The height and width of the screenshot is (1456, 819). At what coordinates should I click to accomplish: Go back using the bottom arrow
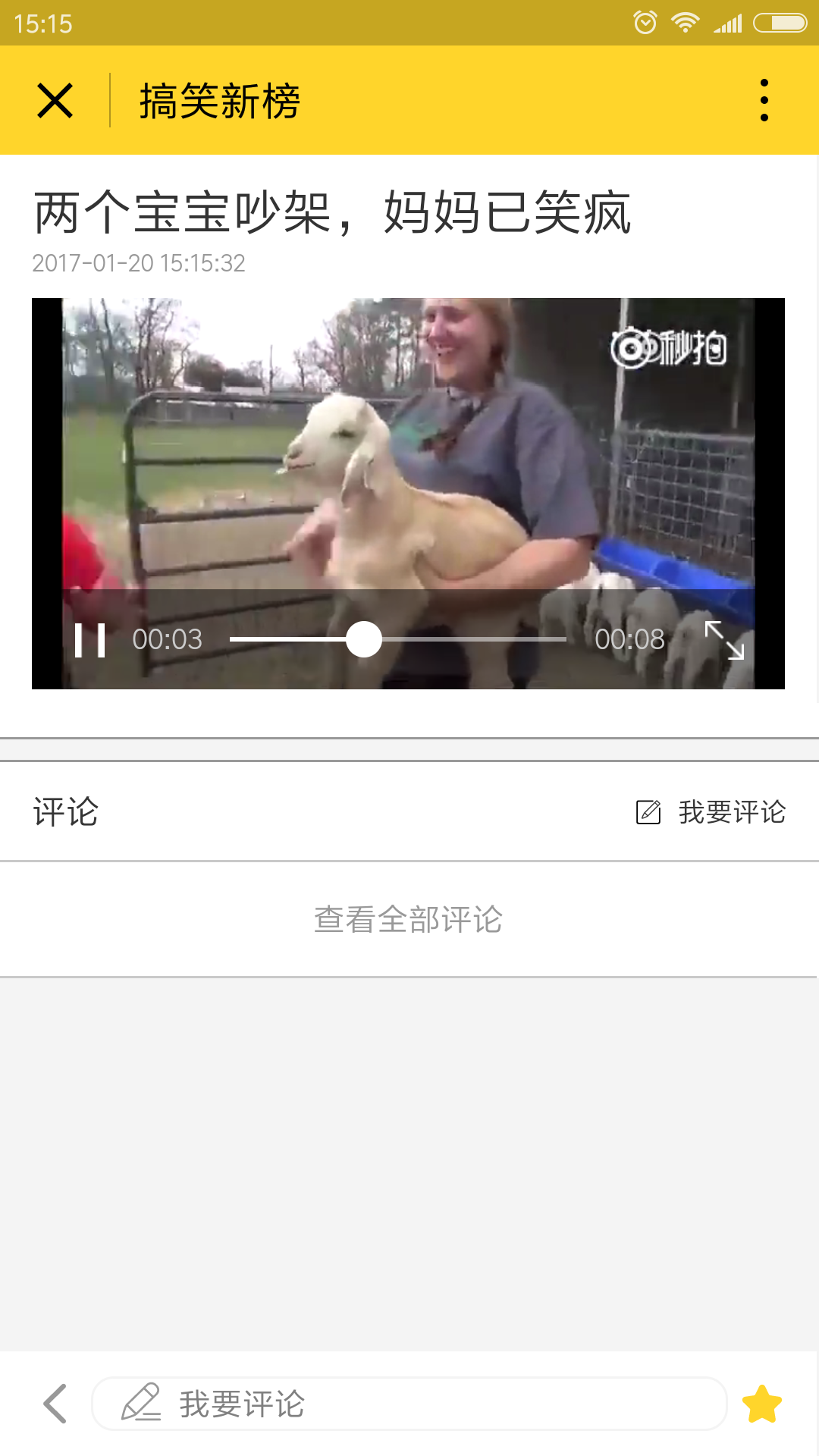(x=55, y=1404)
